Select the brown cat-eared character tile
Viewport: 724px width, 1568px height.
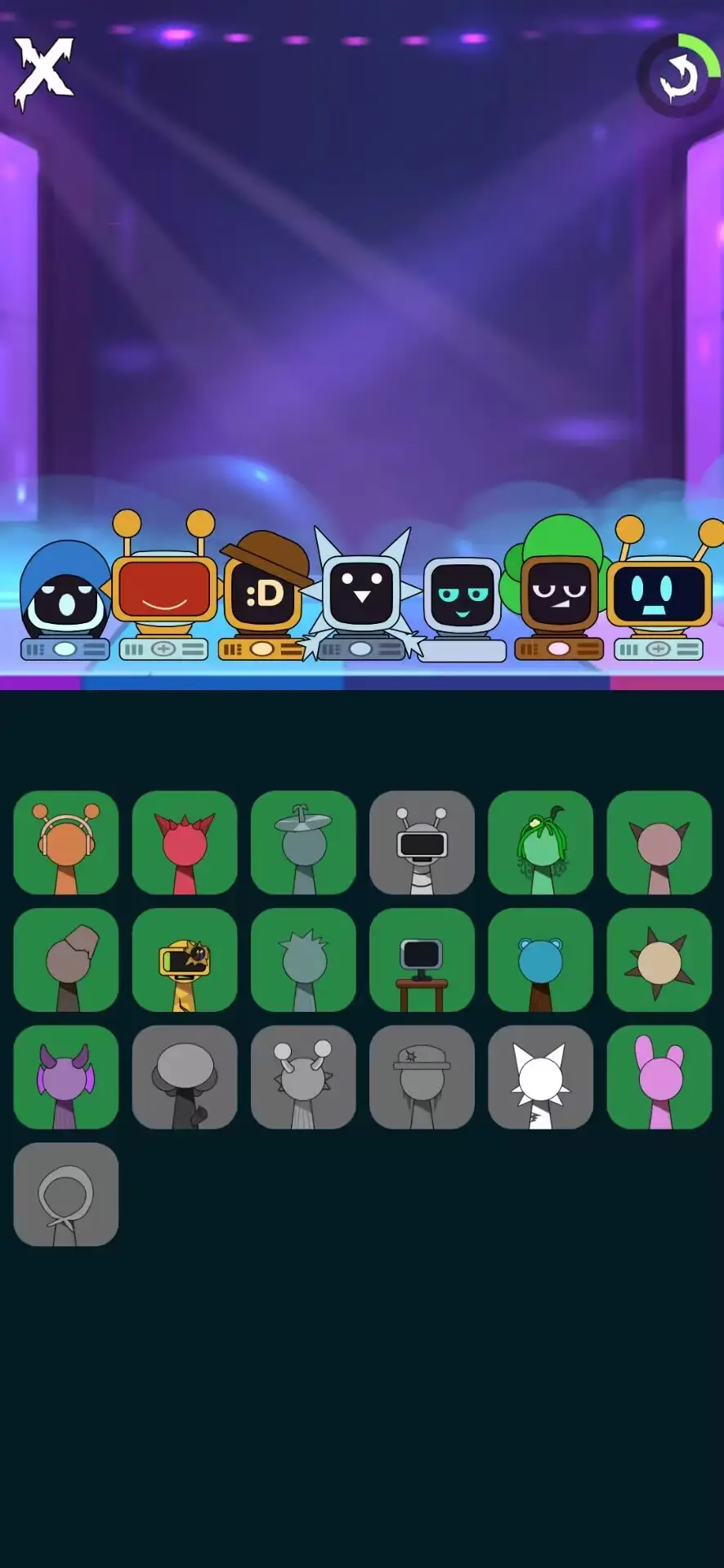(659, 843)
